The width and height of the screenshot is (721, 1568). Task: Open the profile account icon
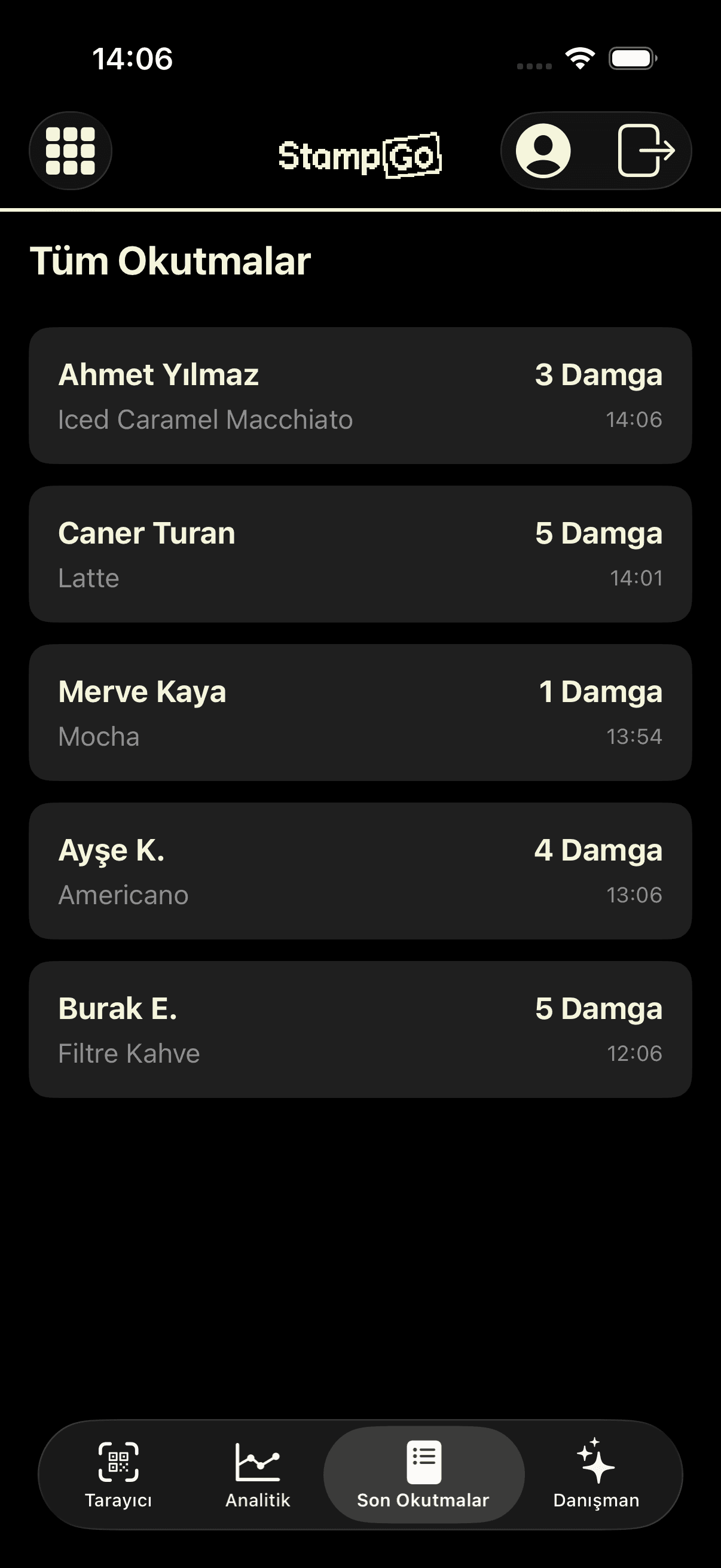[543, 150]
